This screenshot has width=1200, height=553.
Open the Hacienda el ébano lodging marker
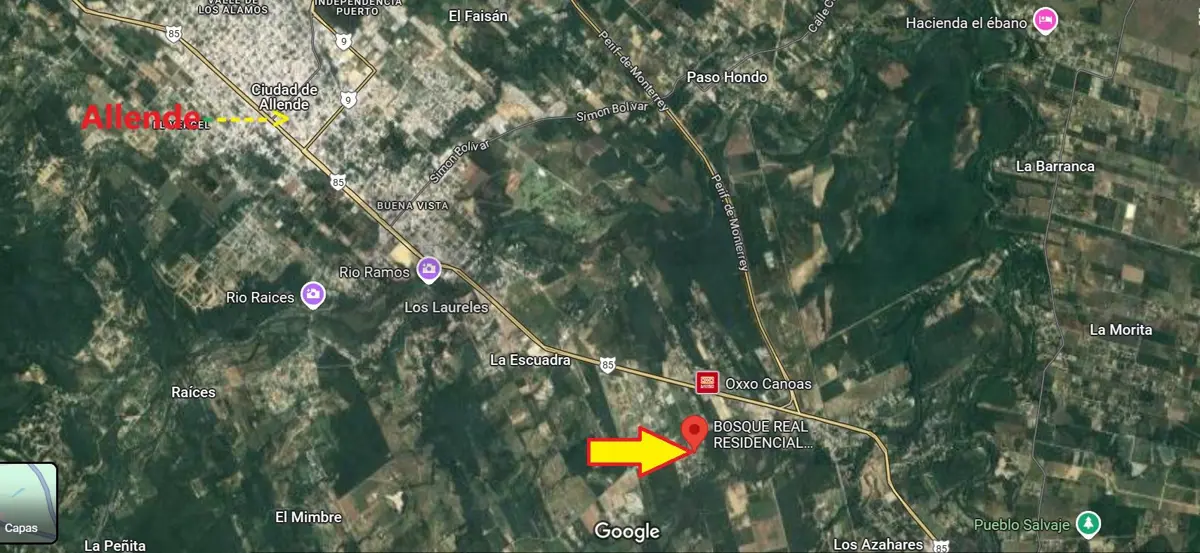click(x=1046, y=21)
